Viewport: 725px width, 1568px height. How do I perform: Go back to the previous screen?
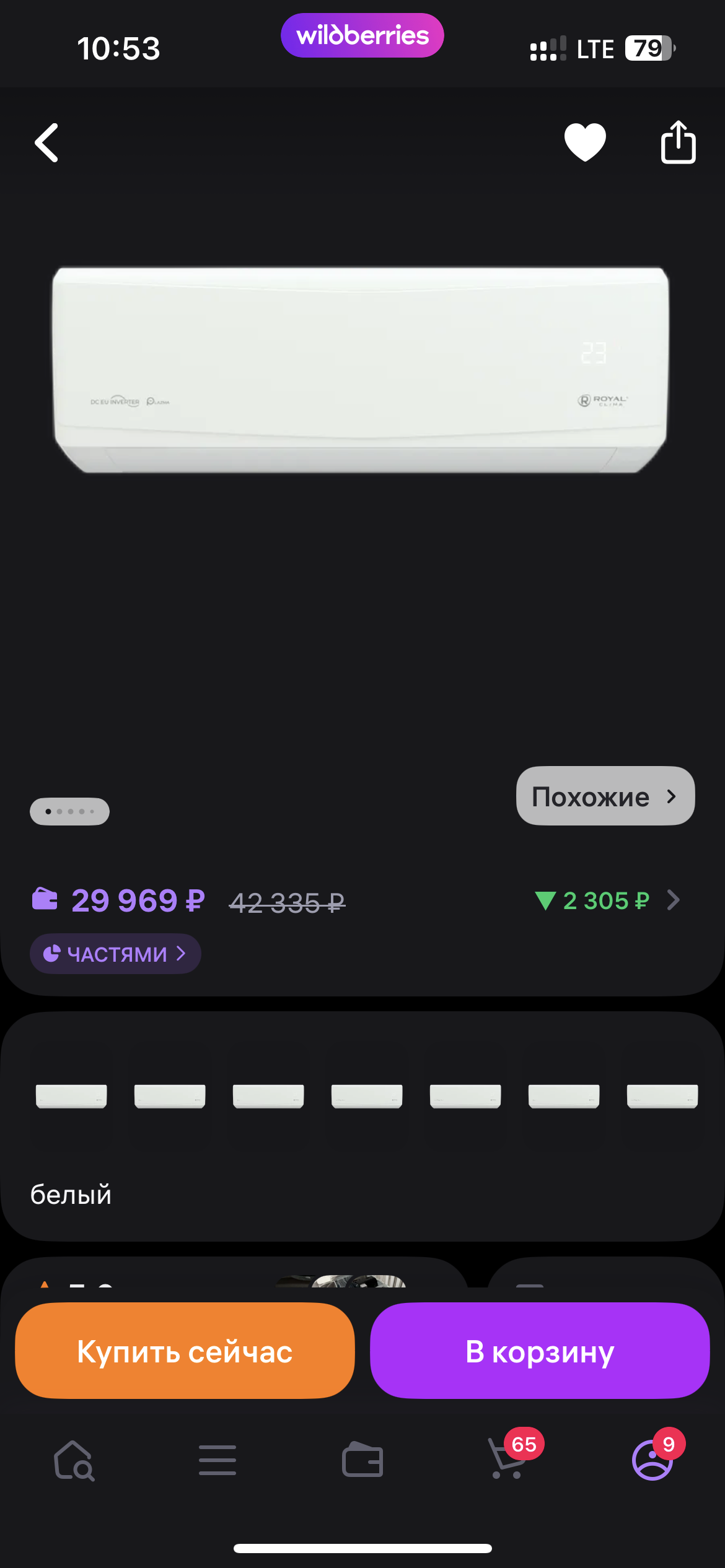coord(47,142)
